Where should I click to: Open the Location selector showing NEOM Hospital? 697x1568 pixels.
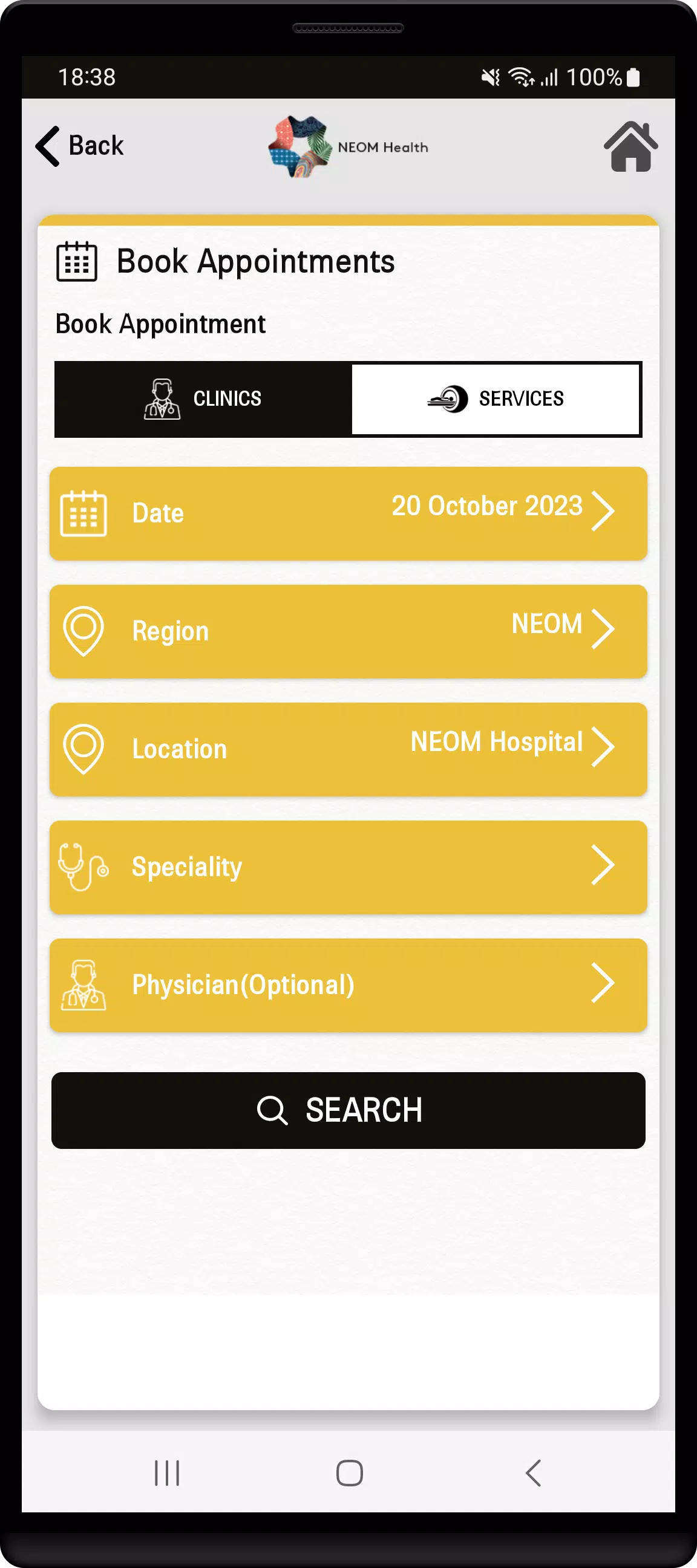coord(348,749)
